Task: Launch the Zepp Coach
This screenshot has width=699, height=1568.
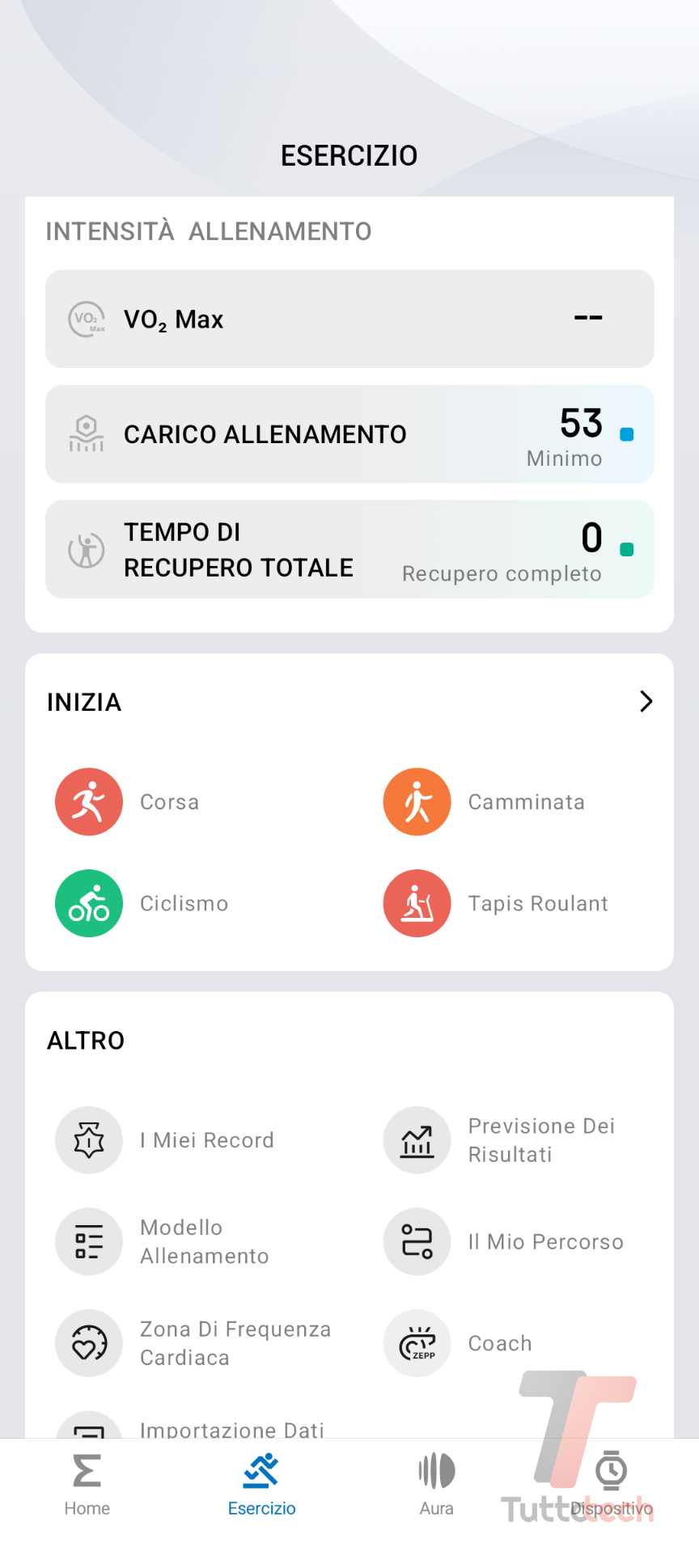Action: tap(417, 1343)
